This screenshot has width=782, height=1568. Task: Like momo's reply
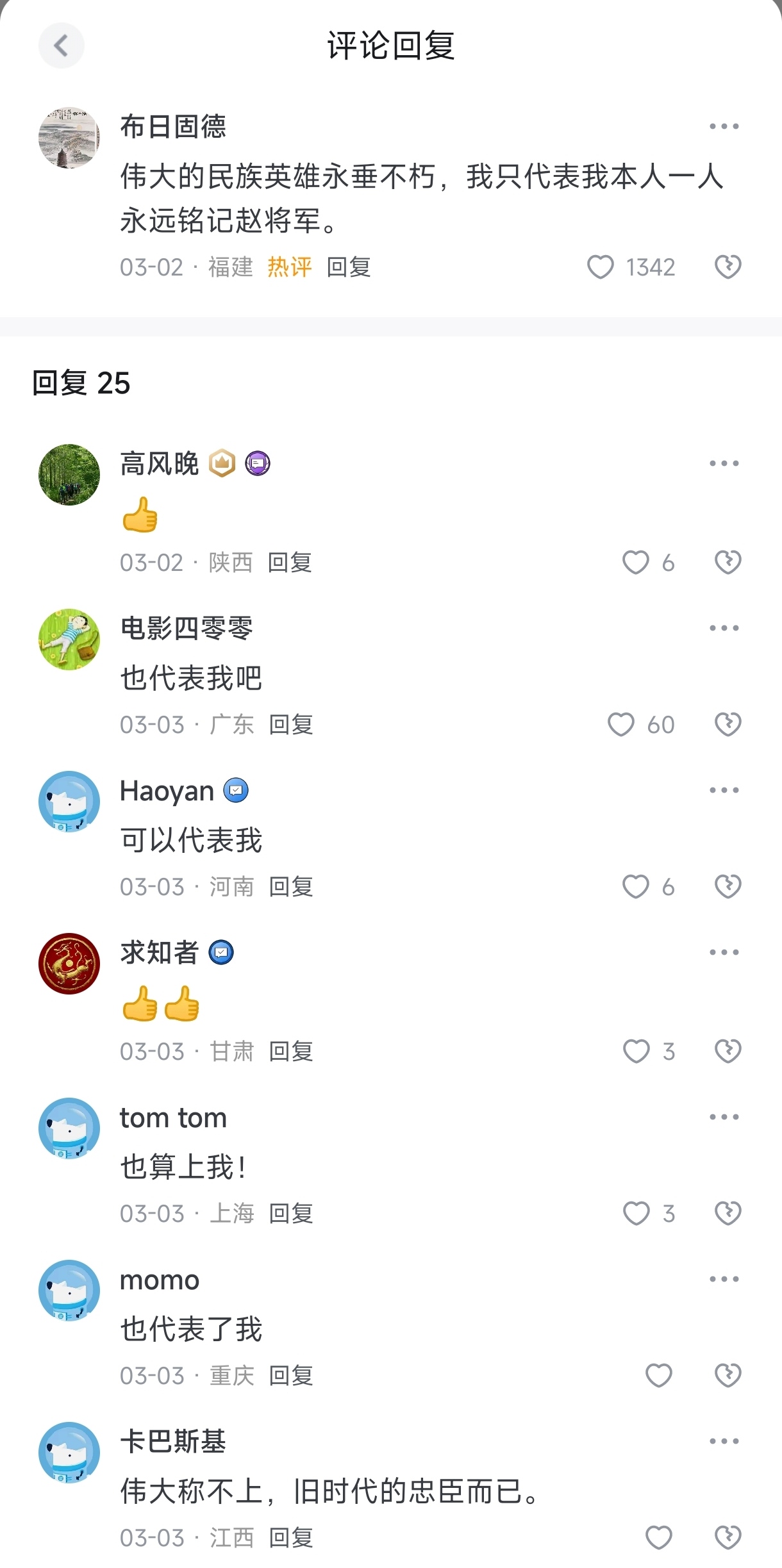(659, 1376)
